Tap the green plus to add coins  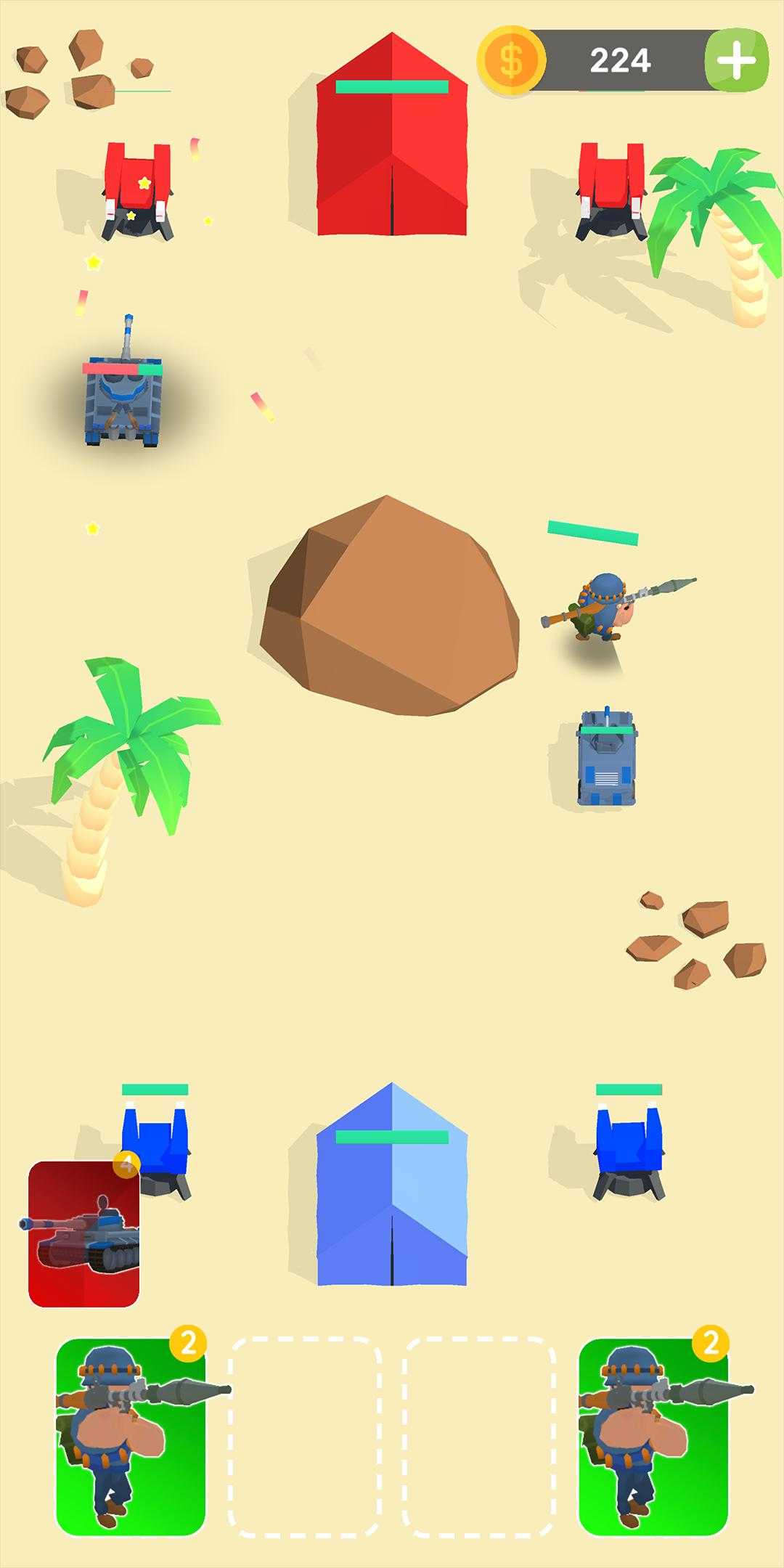point(736,60)
